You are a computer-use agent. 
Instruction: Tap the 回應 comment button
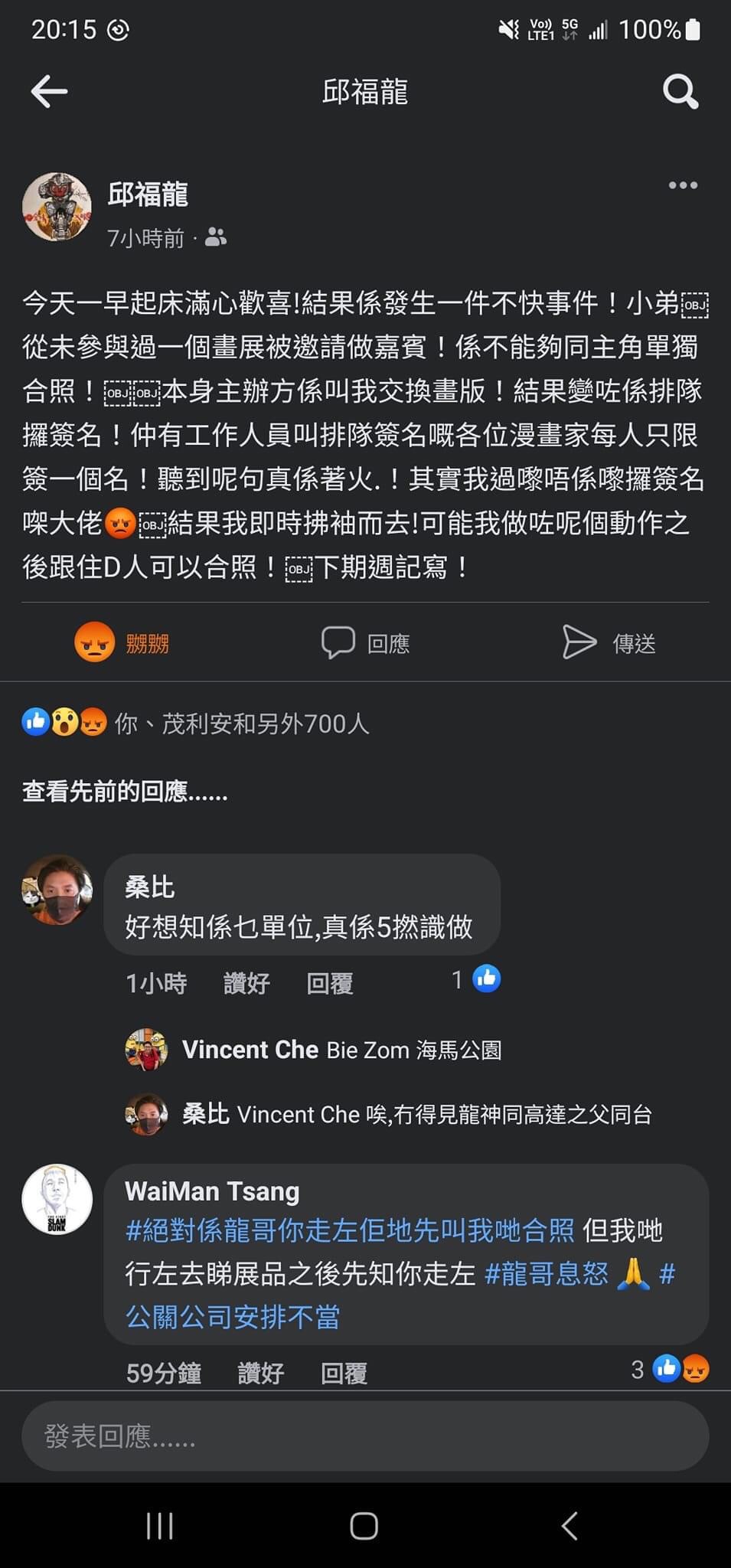(366, 643)
